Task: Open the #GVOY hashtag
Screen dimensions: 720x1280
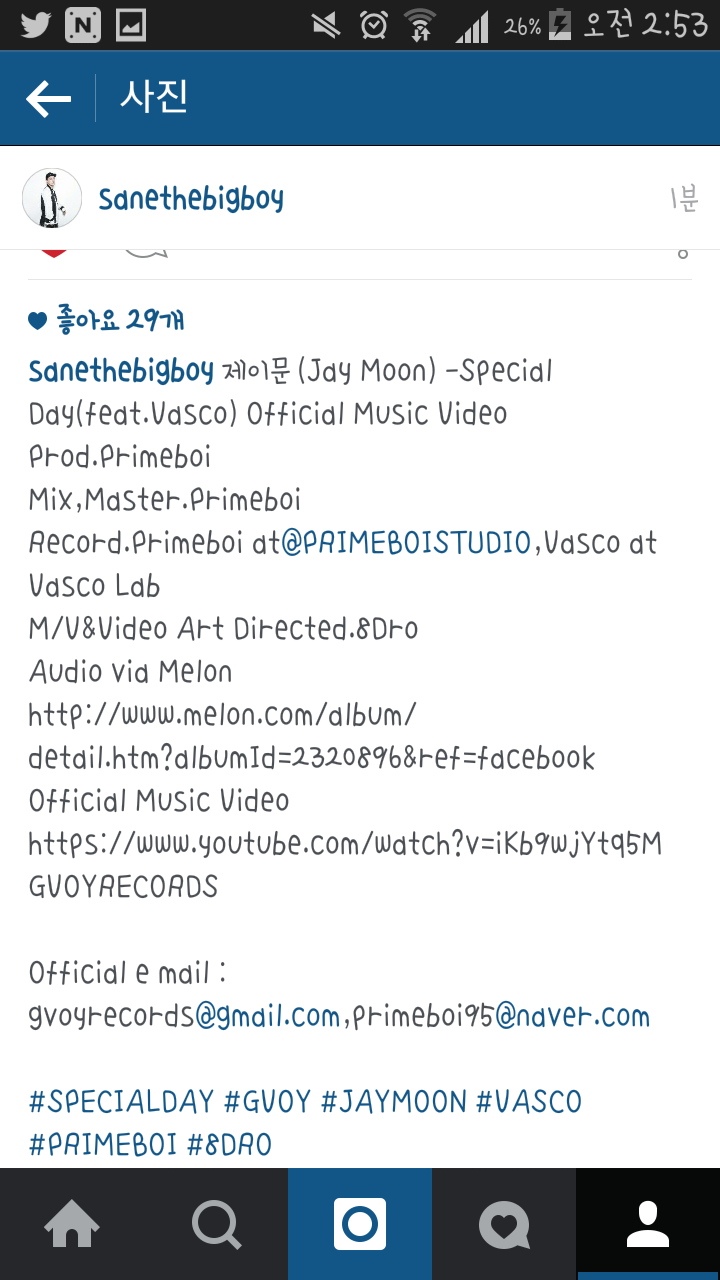Action: click(x=267, y=1102)
